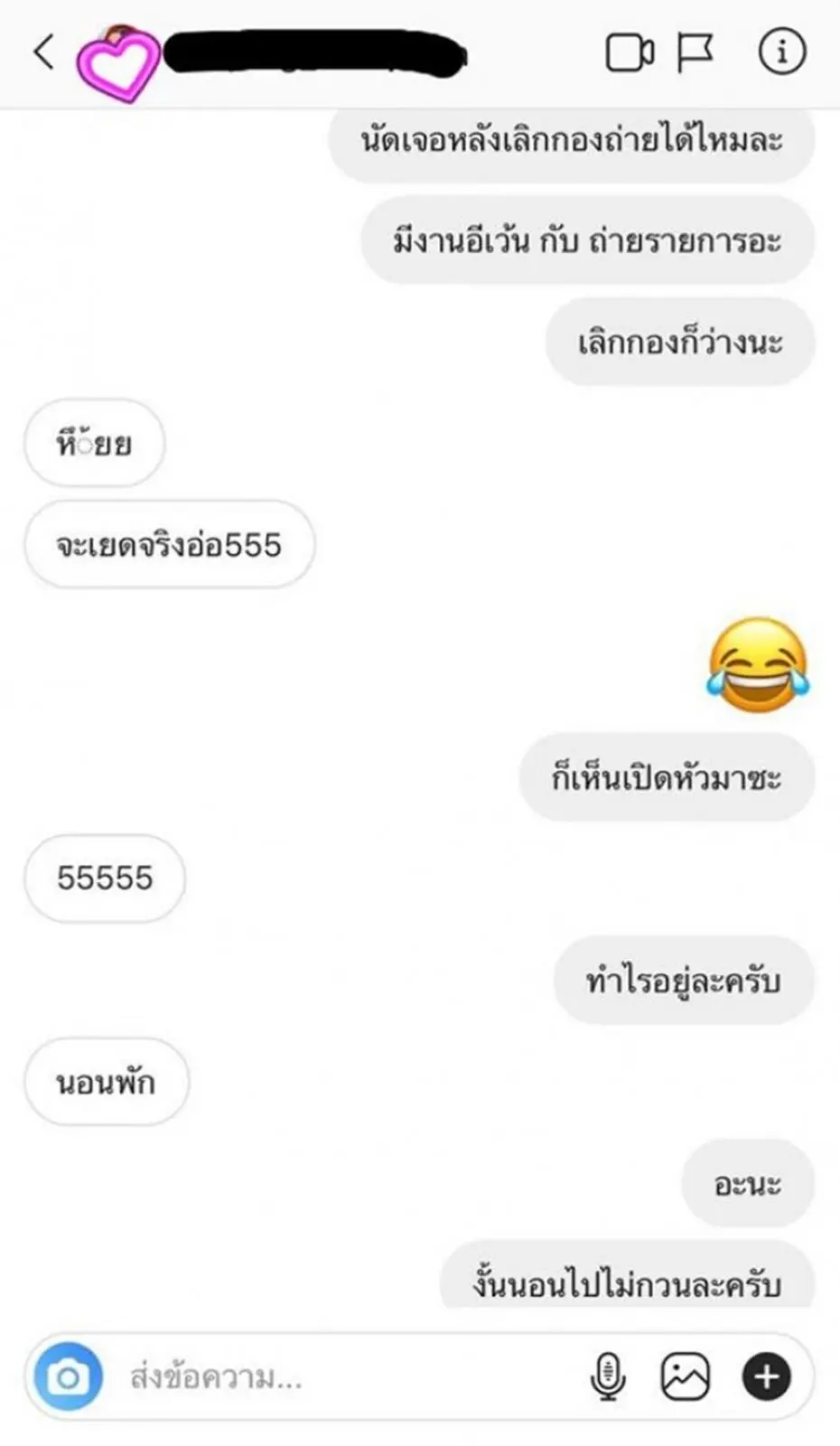
Task: Go back from this chat
Action: [43, 52]
